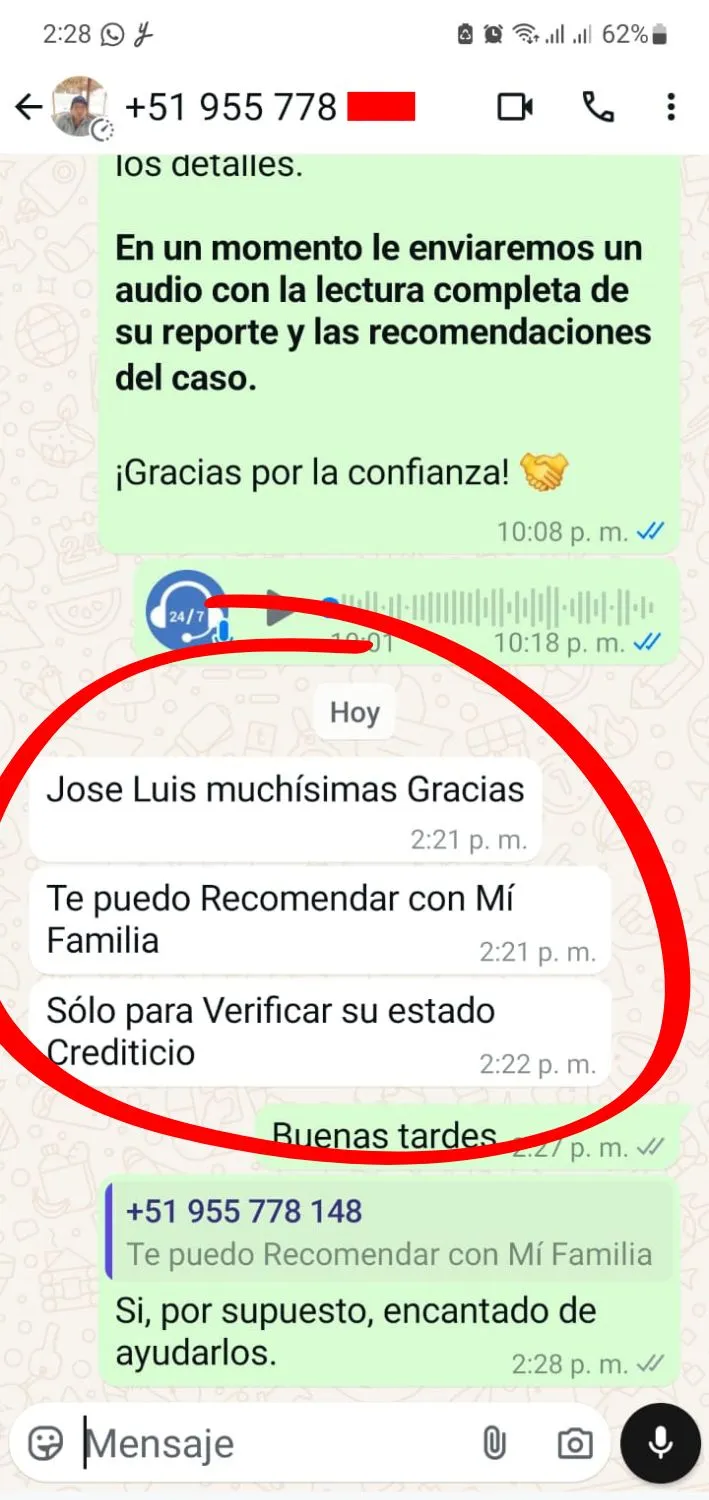Open the camera from the message bar
Viewport: 709px width, 1500px height.
(573, 1443)
